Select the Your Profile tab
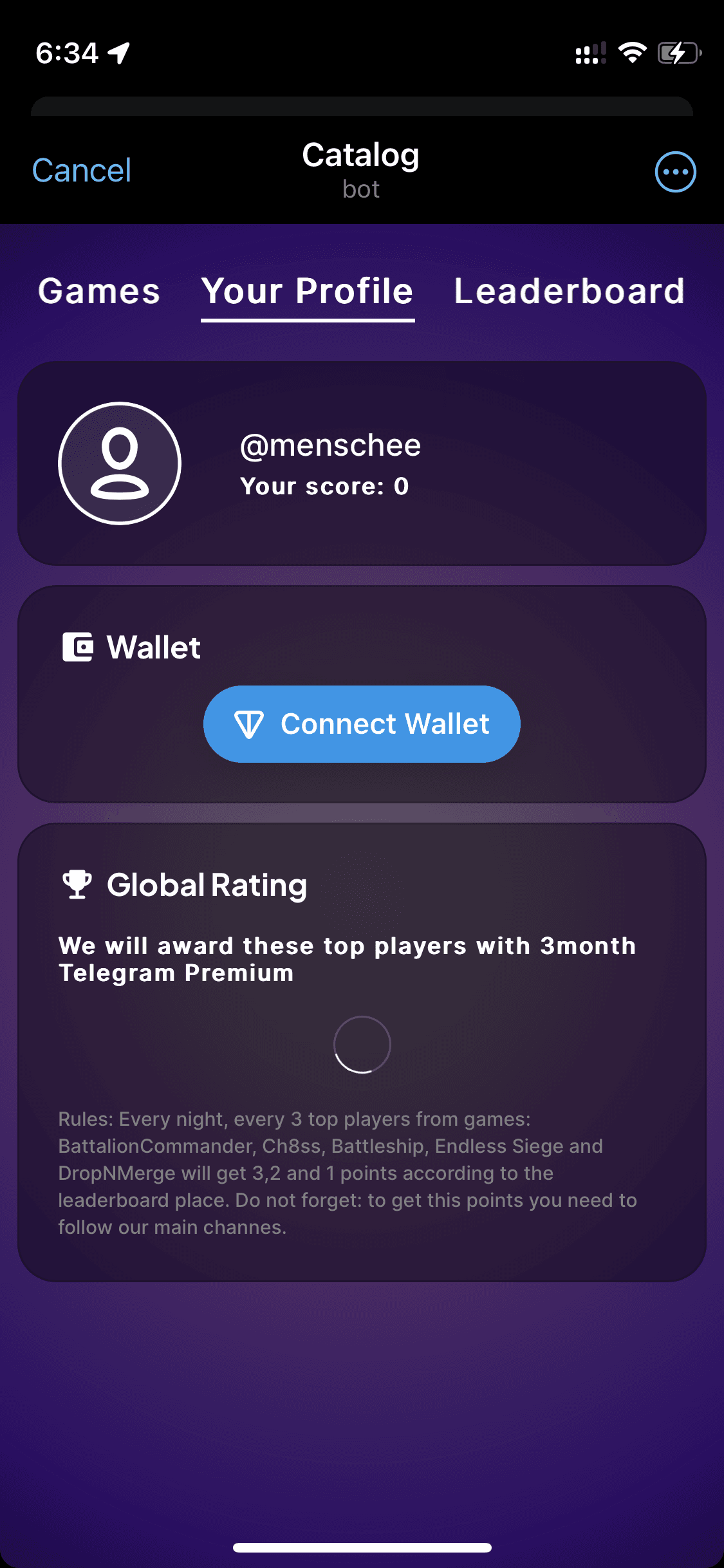Image resolution: width=724 pixels, height=1568 pixels. pyautogui.click(x=307, y=292)
